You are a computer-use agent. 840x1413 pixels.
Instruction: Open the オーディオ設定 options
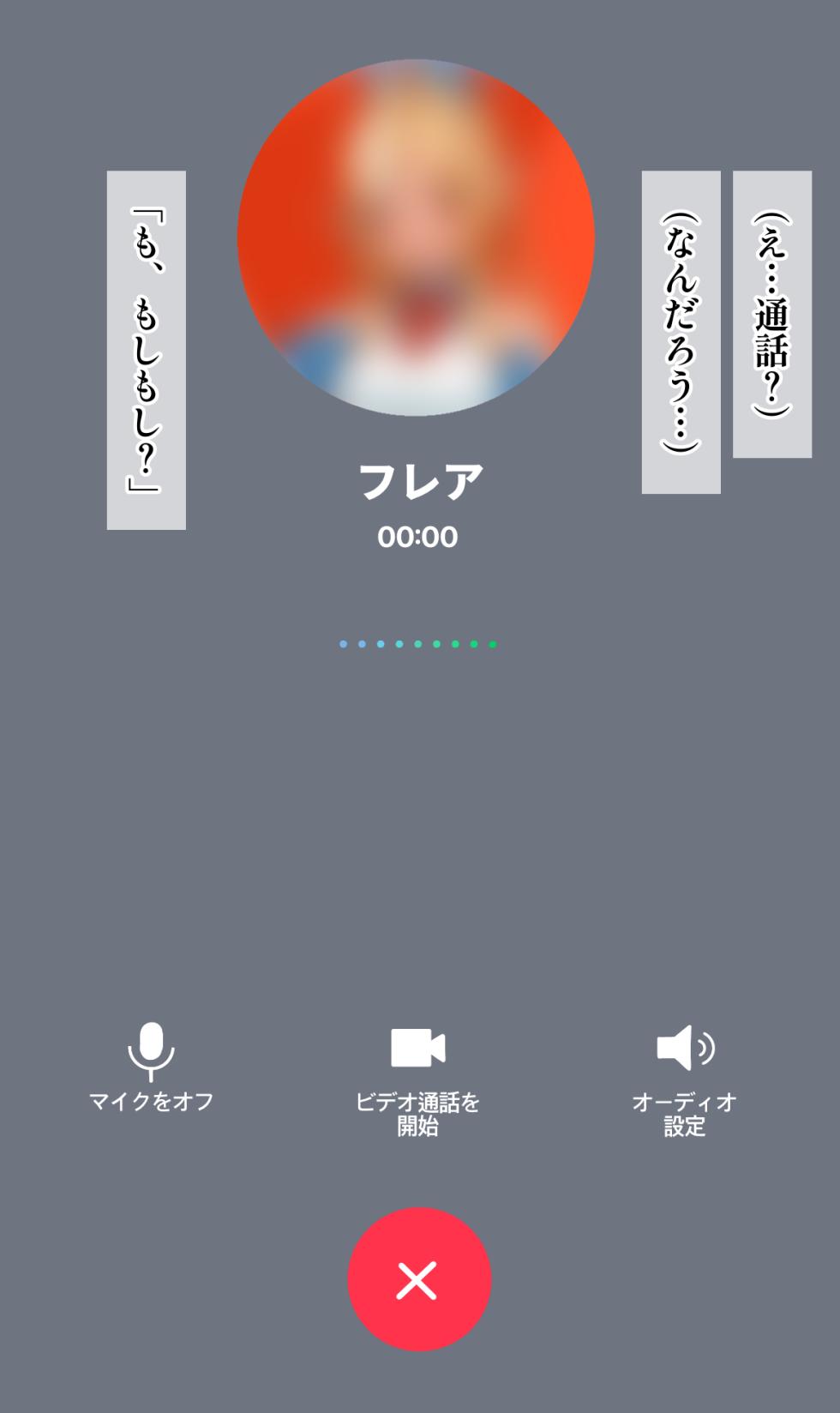(687, 1109)
